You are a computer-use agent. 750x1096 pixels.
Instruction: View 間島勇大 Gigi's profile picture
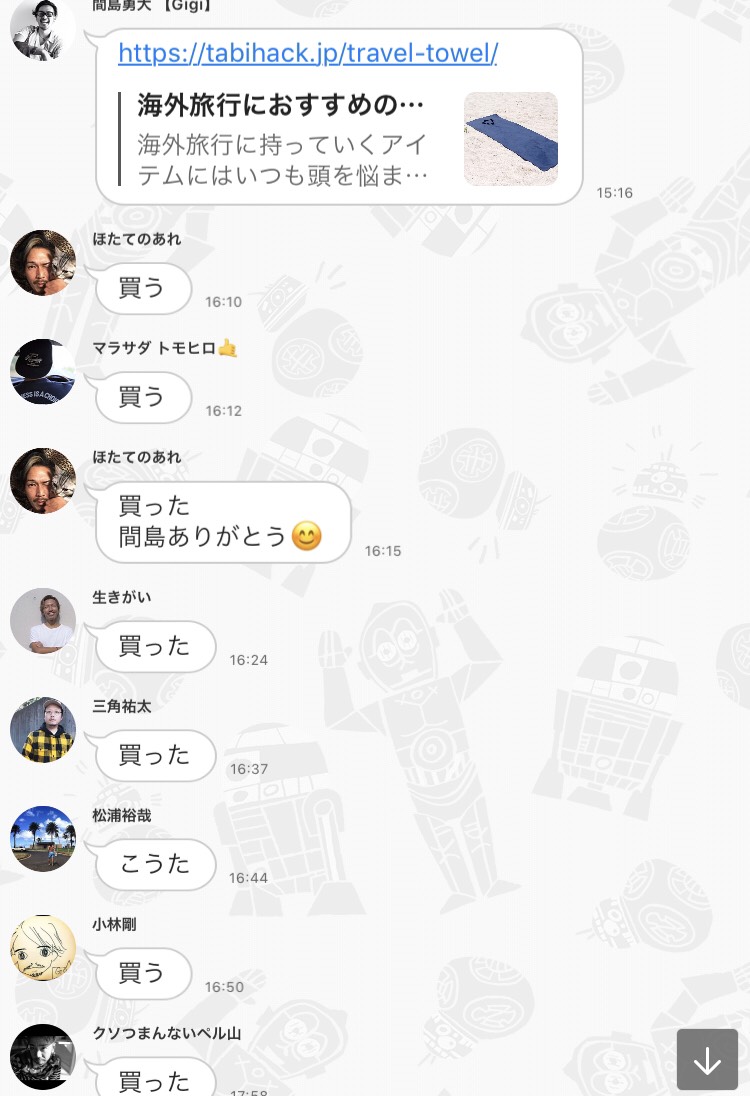(x=42, y=28)
